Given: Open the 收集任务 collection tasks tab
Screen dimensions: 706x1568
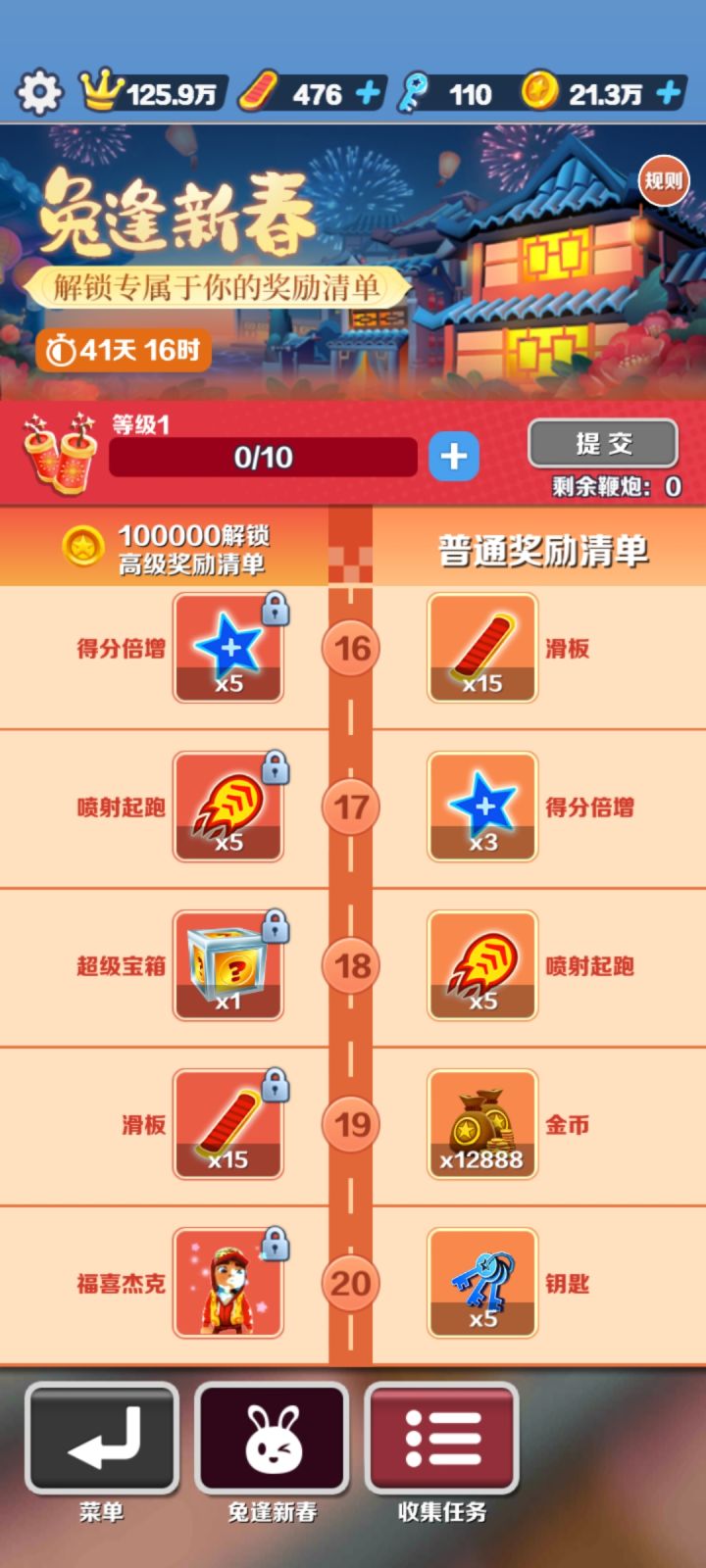Looking at the screenshot, I should point(443,1440).
